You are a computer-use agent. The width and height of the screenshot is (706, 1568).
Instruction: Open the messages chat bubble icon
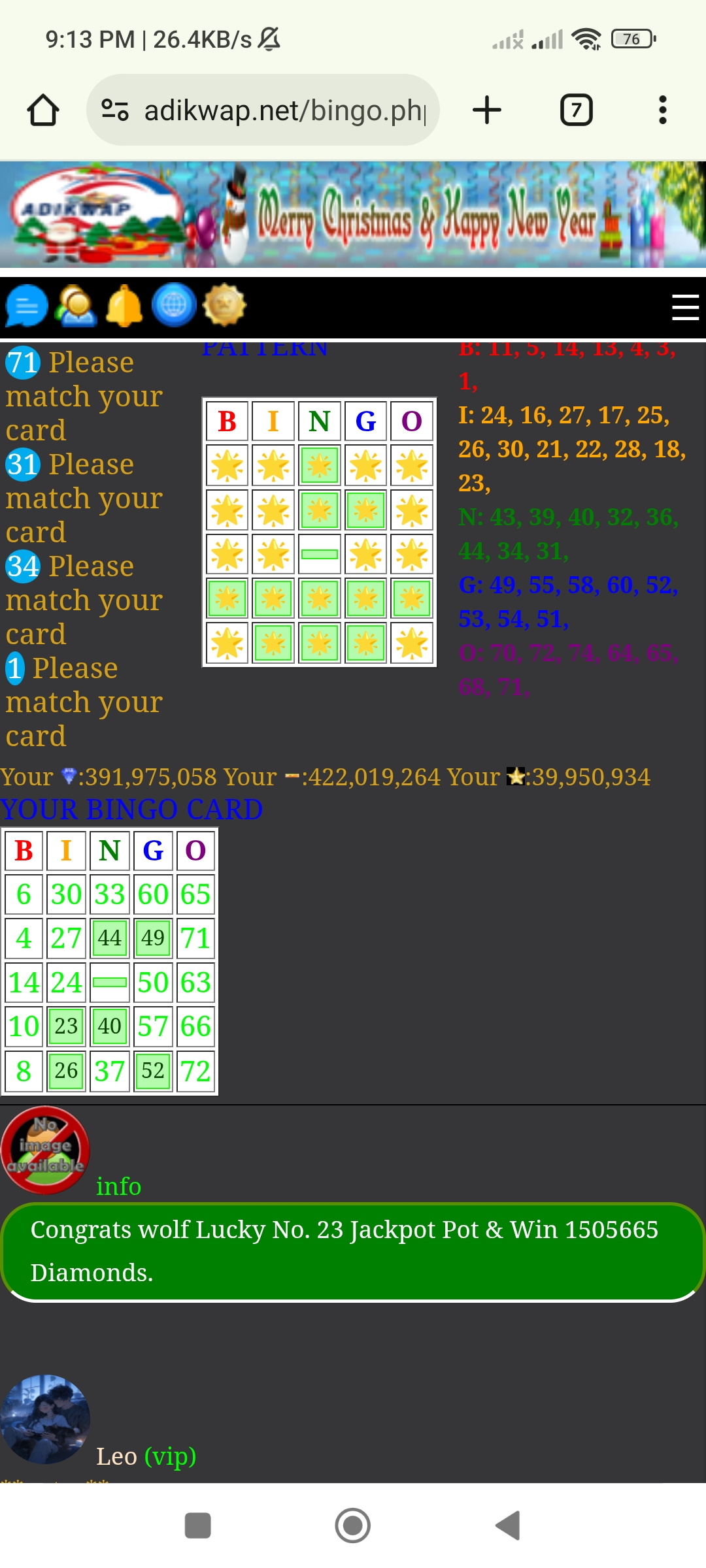27,305
